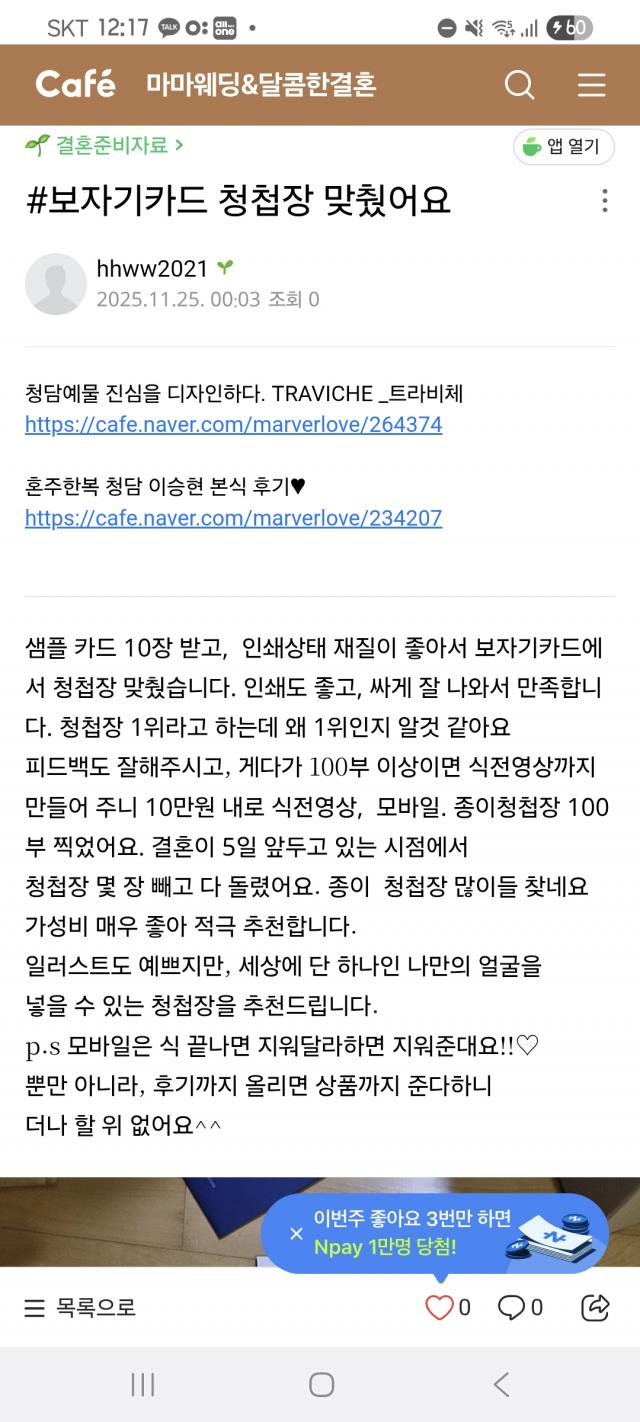Tap the 앱 열기 button
The height and width of the screenshot is (1422, 640).
point(563,147)
